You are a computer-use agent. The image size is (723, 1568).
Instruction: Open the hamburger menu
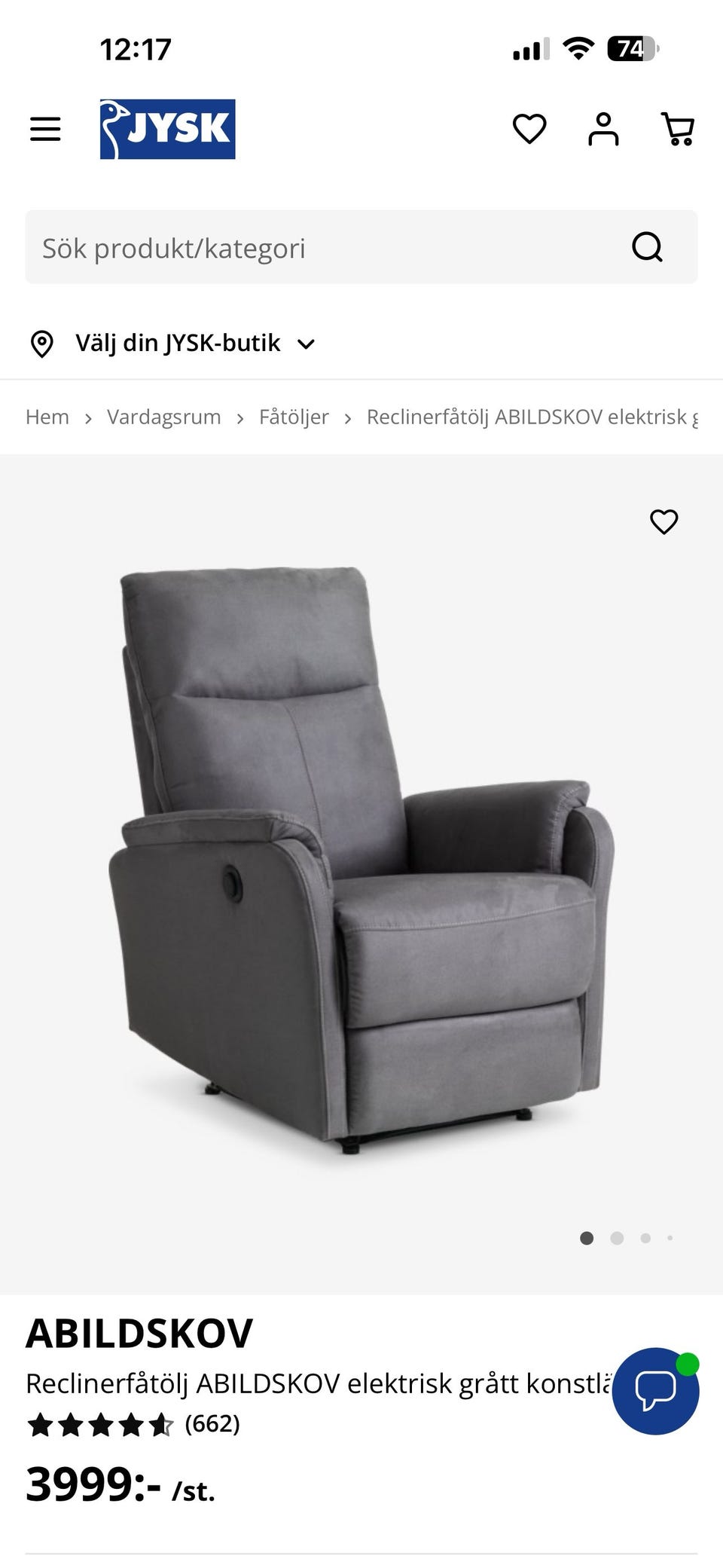point(45,129)
